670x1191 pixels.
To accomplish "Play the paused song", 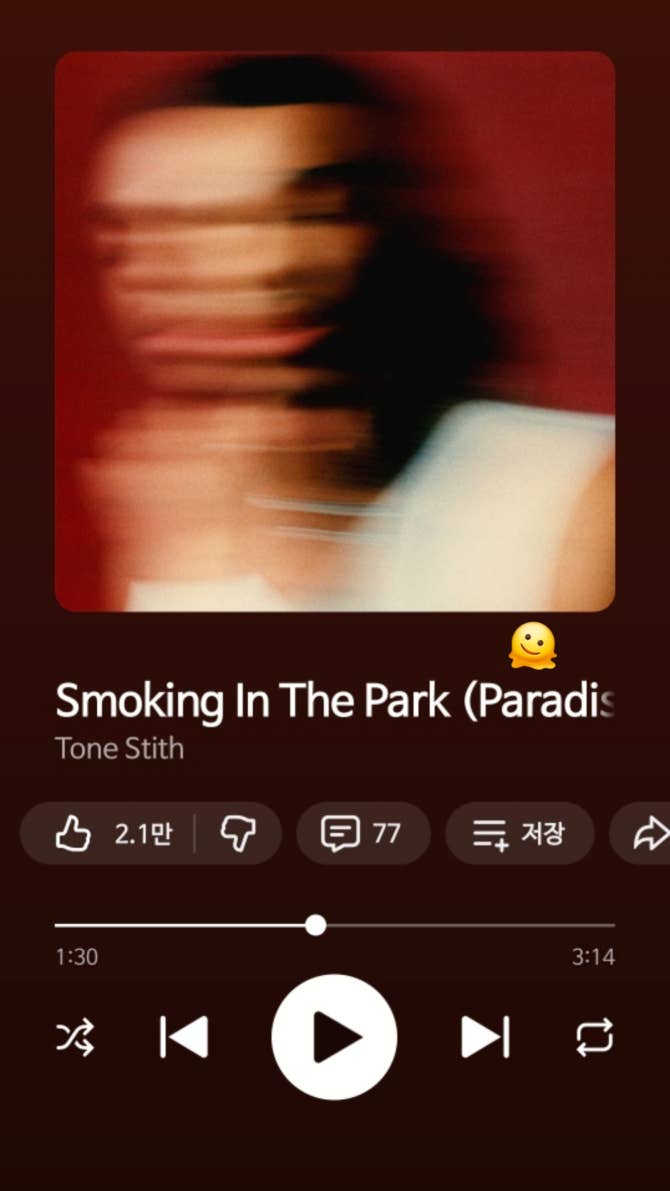I will [334, 1037].
